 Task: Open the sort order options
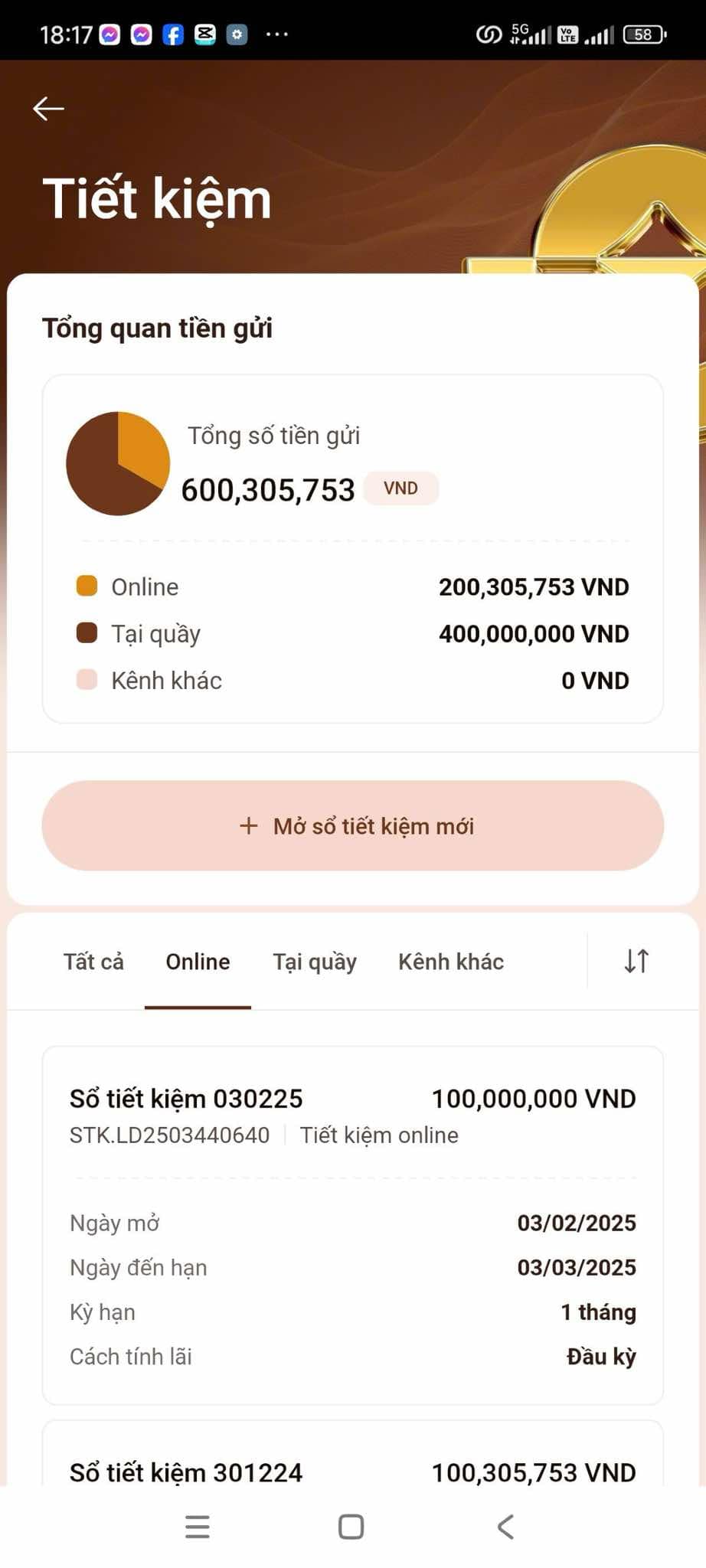pyautogui.click(x=636, y=961)
